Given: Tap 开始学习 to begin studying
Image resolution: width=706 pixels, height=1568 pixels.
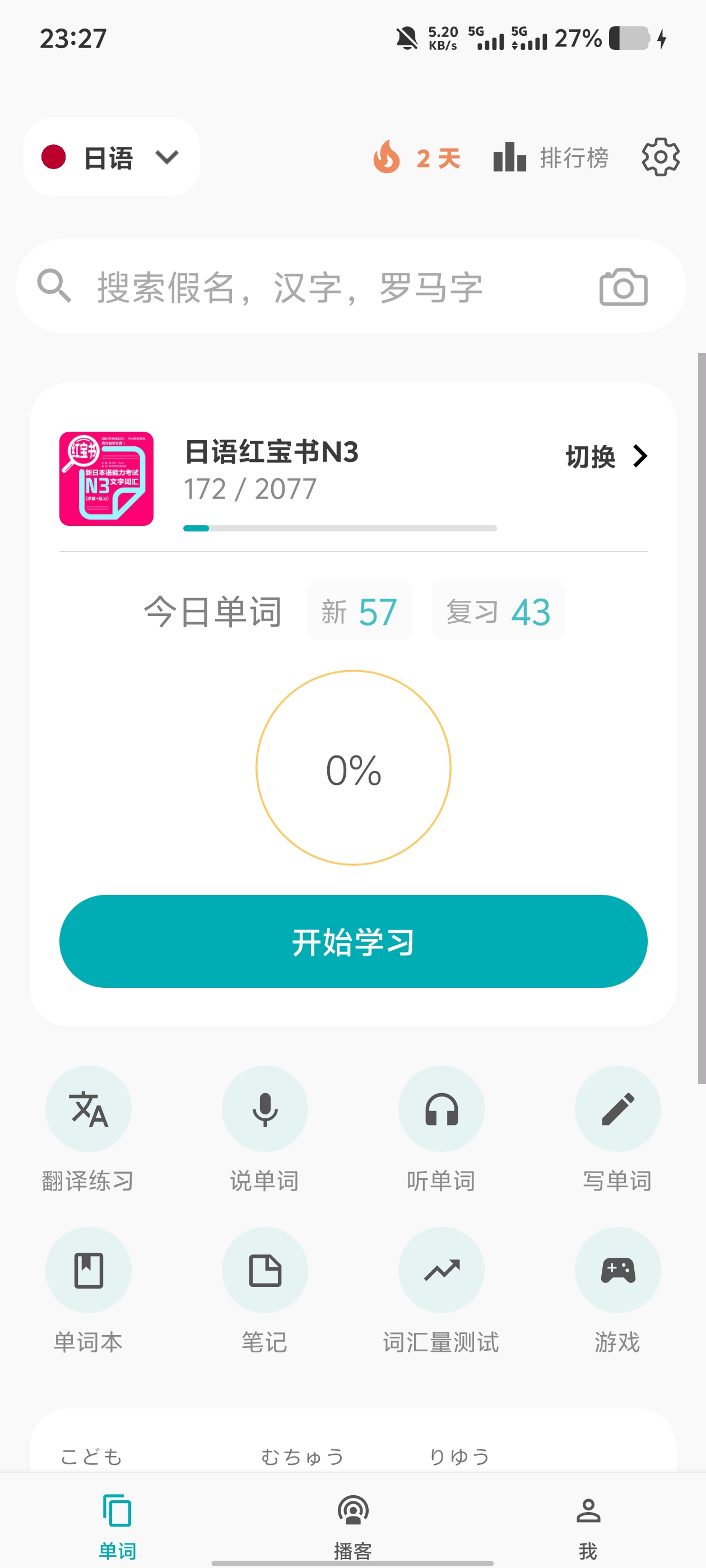Looking at the screenshot, I should pyautogui.click(x=354, y=941).
